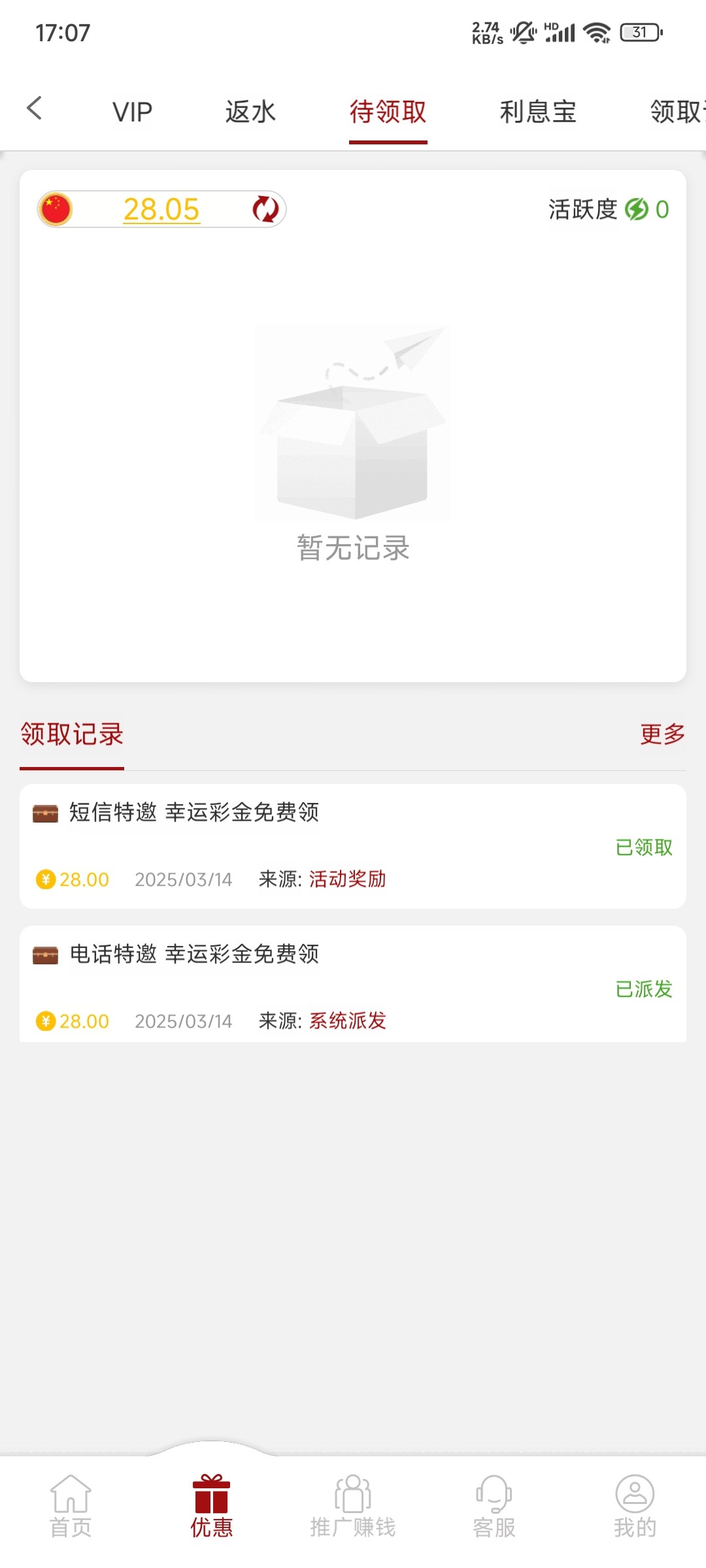Tap the 28.05 balance link
This screenshot has width=706, height=1568.
coord(161,210)
